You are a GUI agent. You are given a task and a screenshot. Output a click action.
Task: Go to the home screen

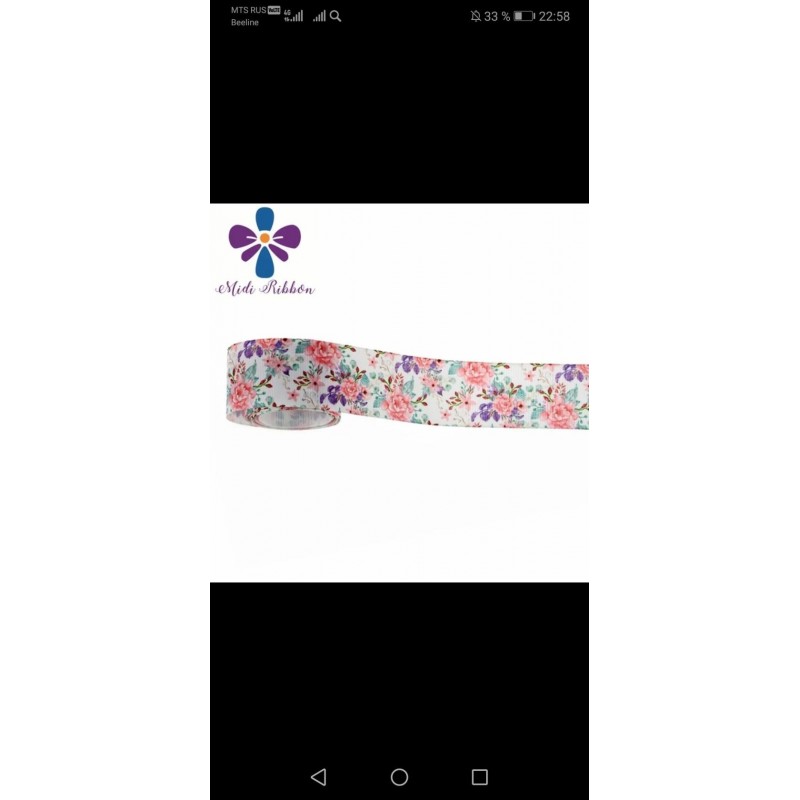click(x=399, y=777)
